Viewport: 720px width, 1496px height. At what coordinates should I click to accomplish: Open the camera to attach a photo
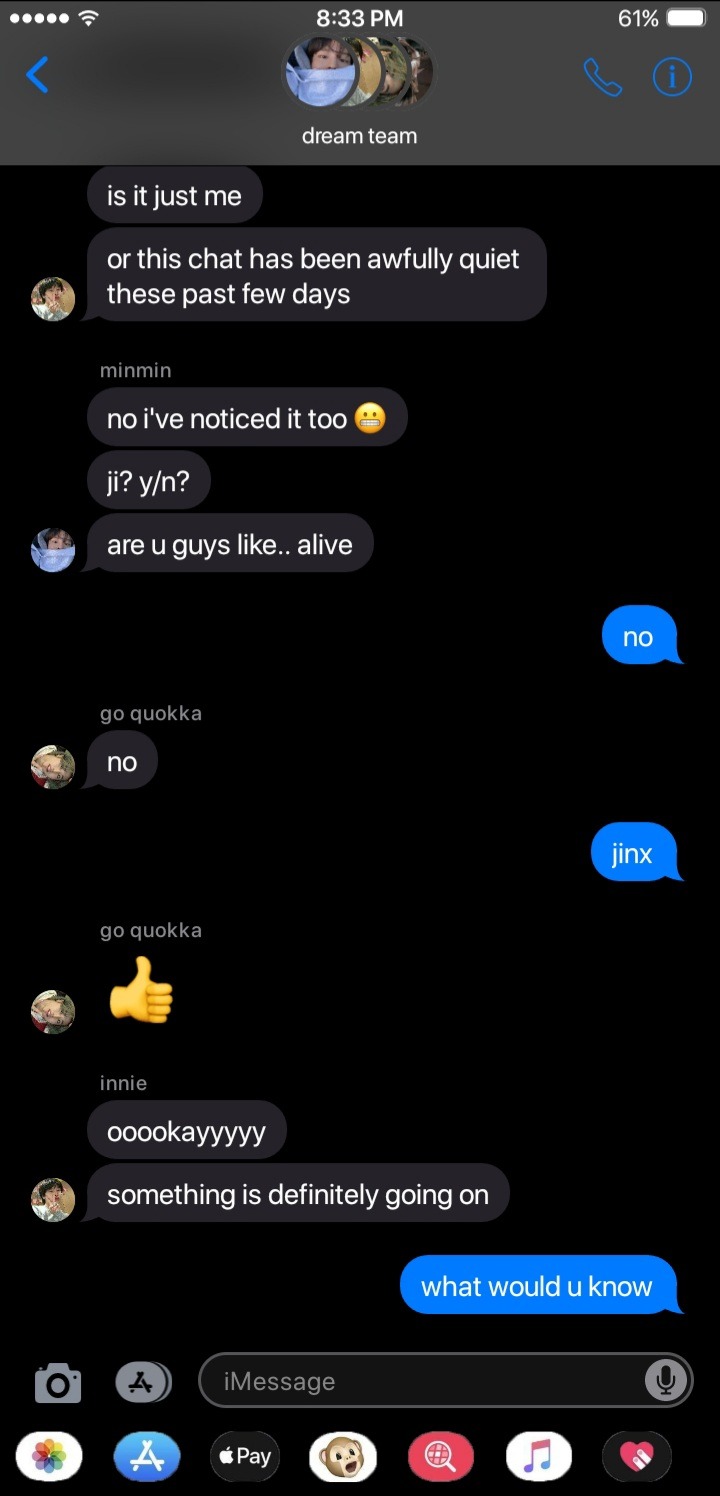coord(57,1382)
